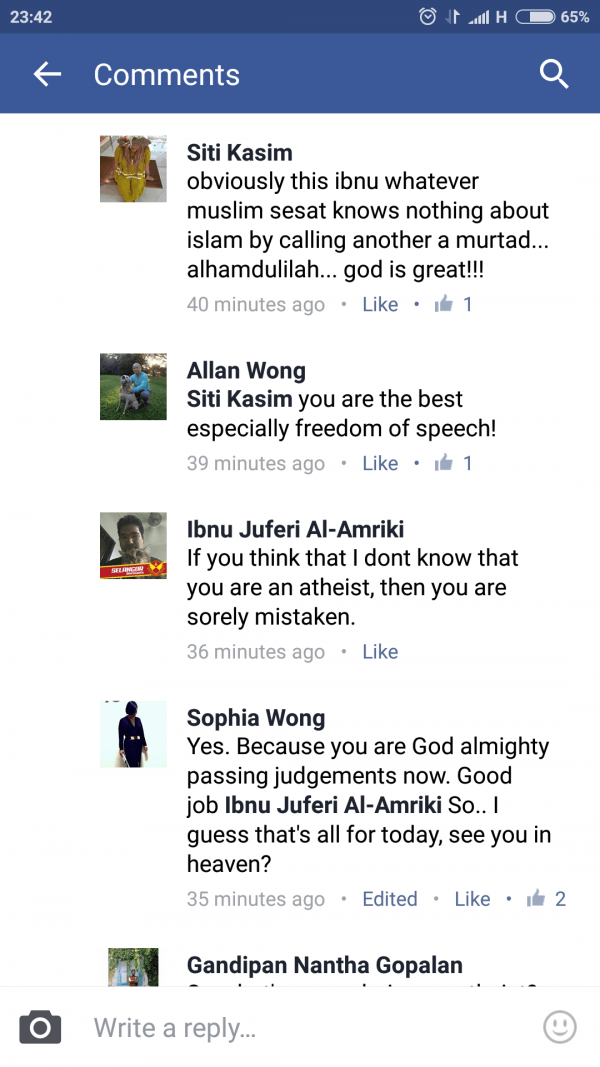Attach a photo with the camera icon

(x=40, y=1027)
